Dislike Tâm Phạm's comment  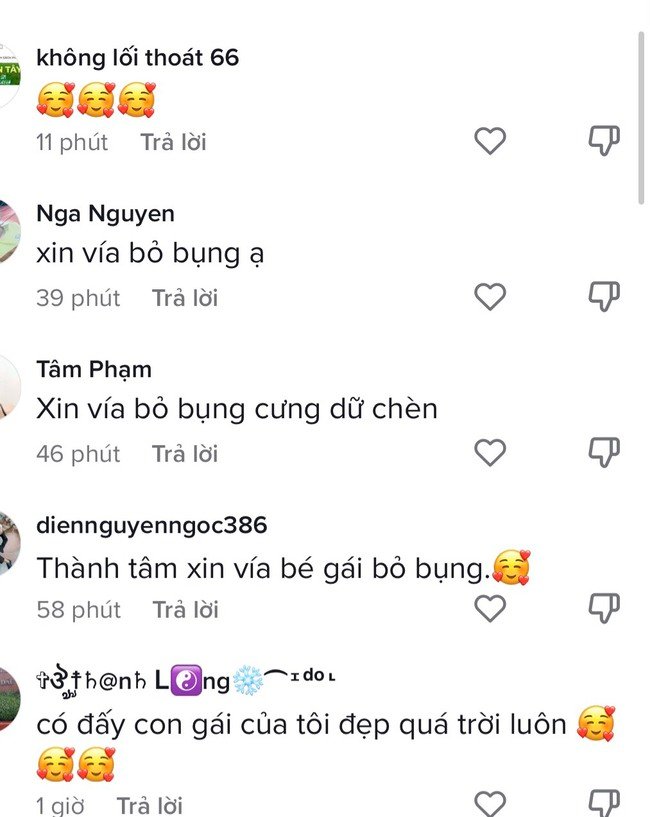(x=604, y=453)
